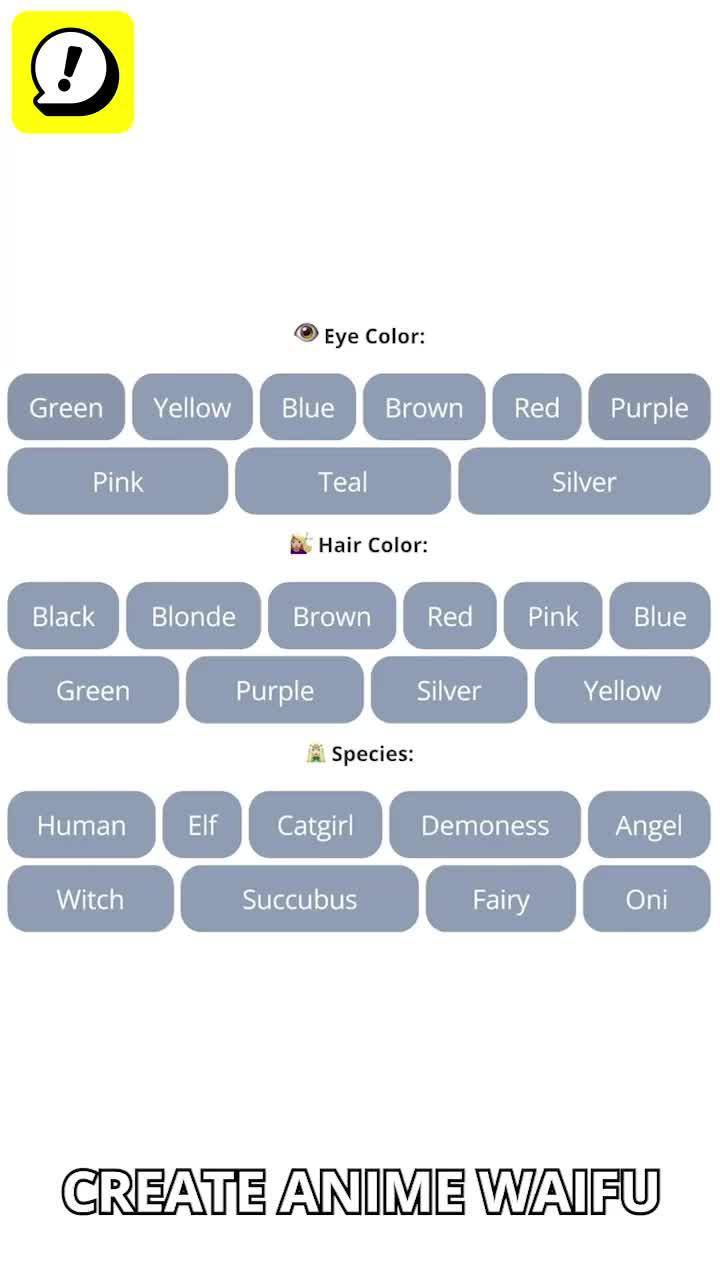Viewport: 720px width, 1280px height.
Task: Click the hair emoji beside Hair Color
Action: [x=300, y=544]
